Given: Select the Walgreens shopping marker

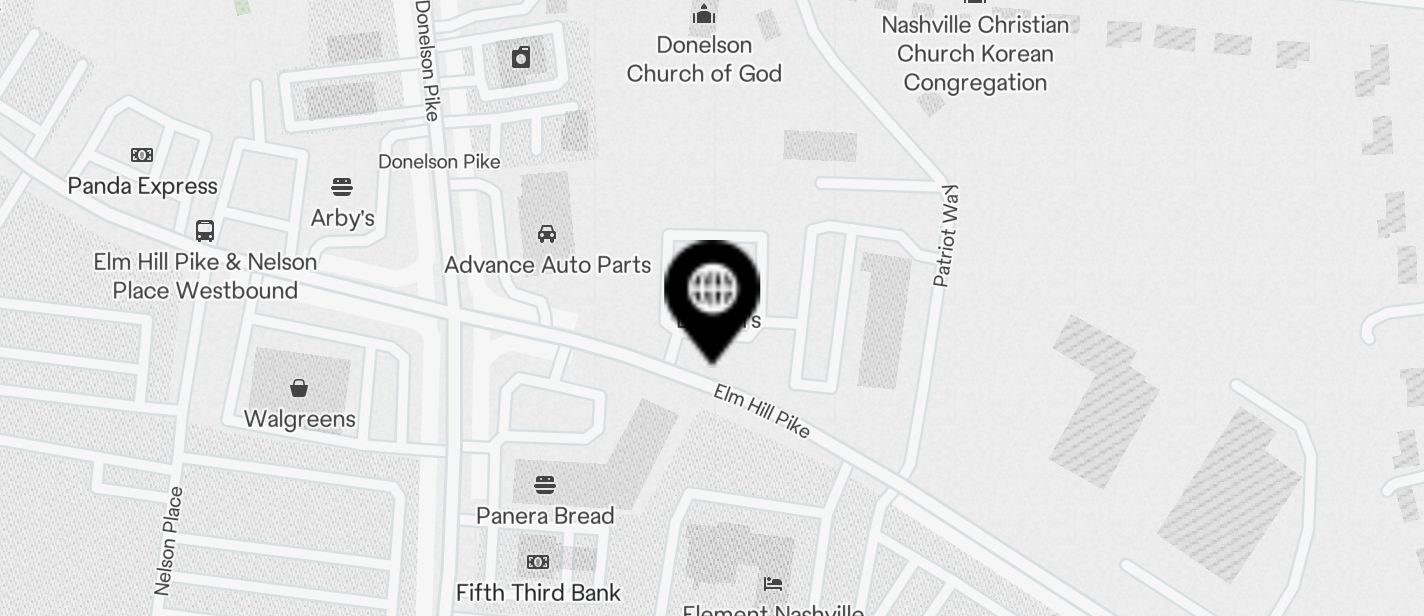Looking at the screenshot, I should (299, 388).
